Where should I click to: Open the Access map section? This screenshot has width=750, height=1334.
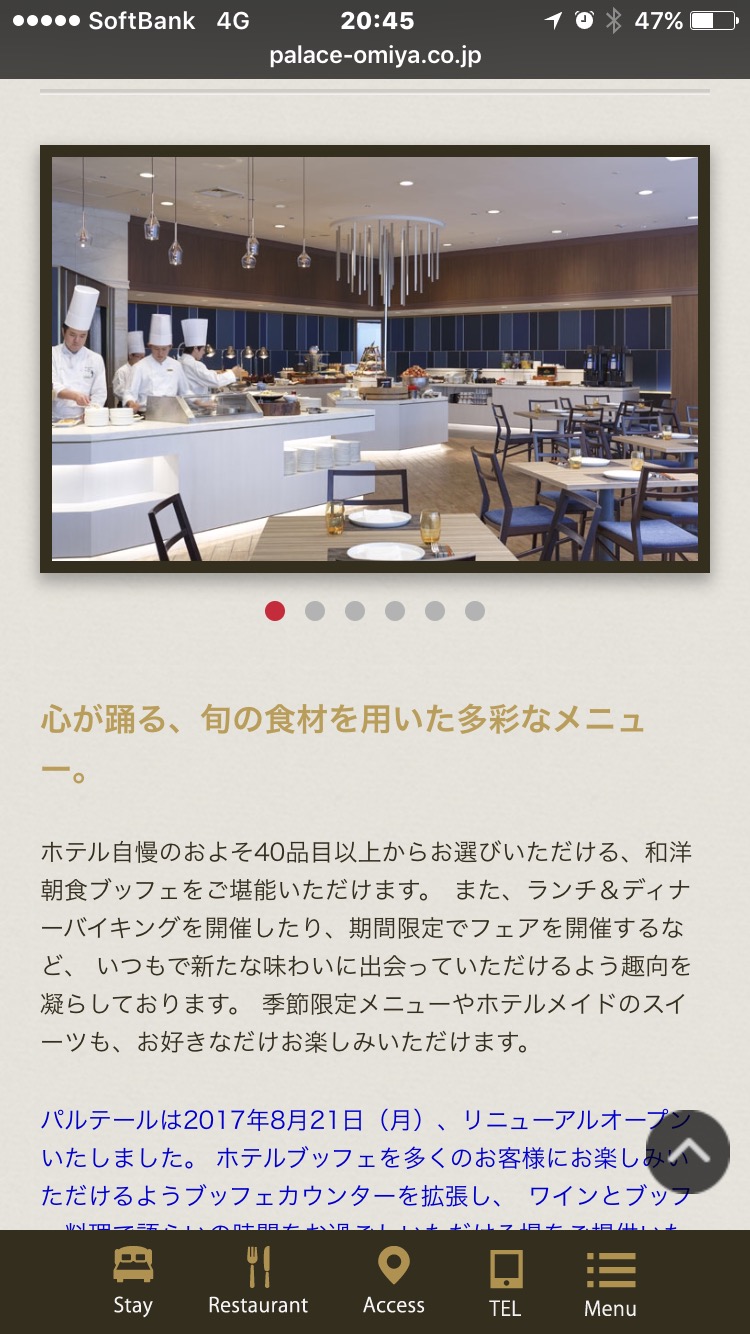(x=393, y=1281)
